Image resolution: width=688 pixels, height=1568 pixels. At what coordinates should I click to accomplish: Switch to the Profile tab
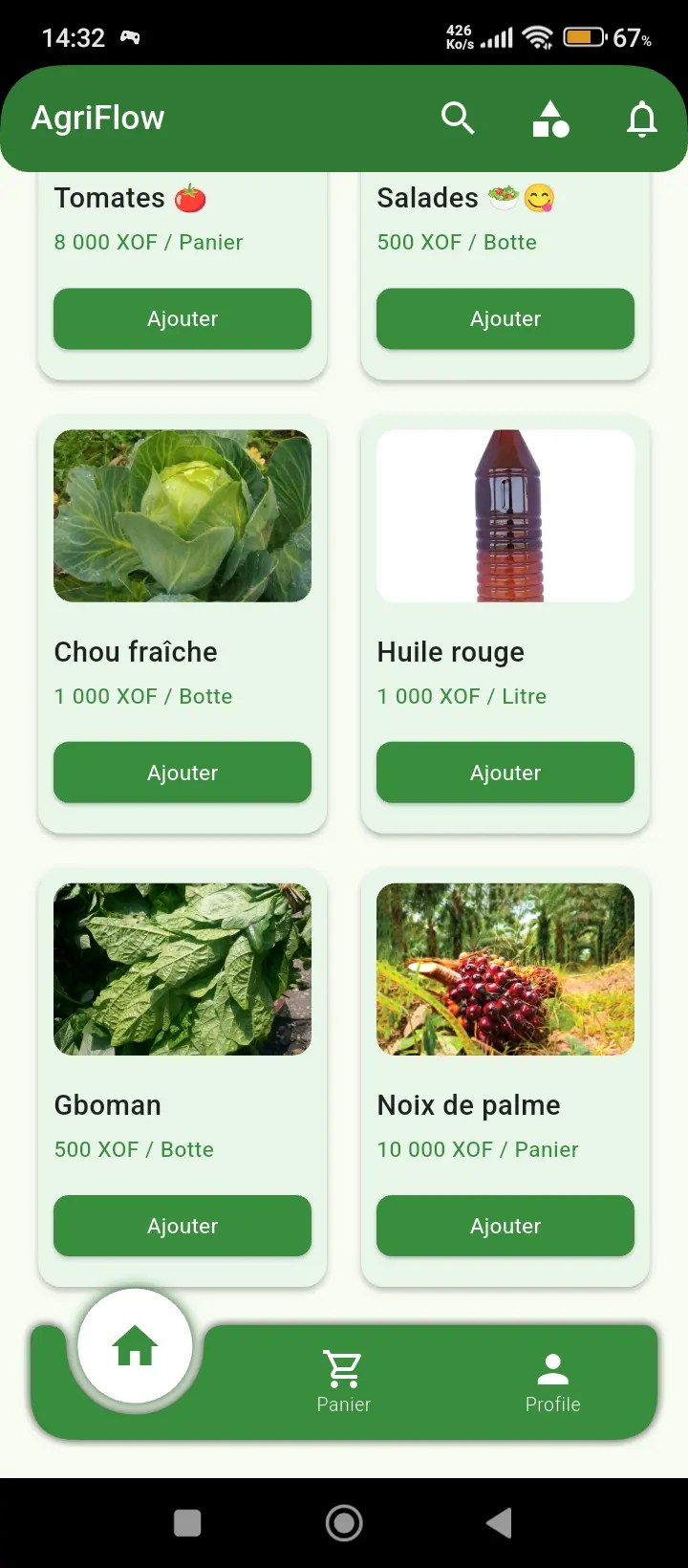tap(552, 1382)
